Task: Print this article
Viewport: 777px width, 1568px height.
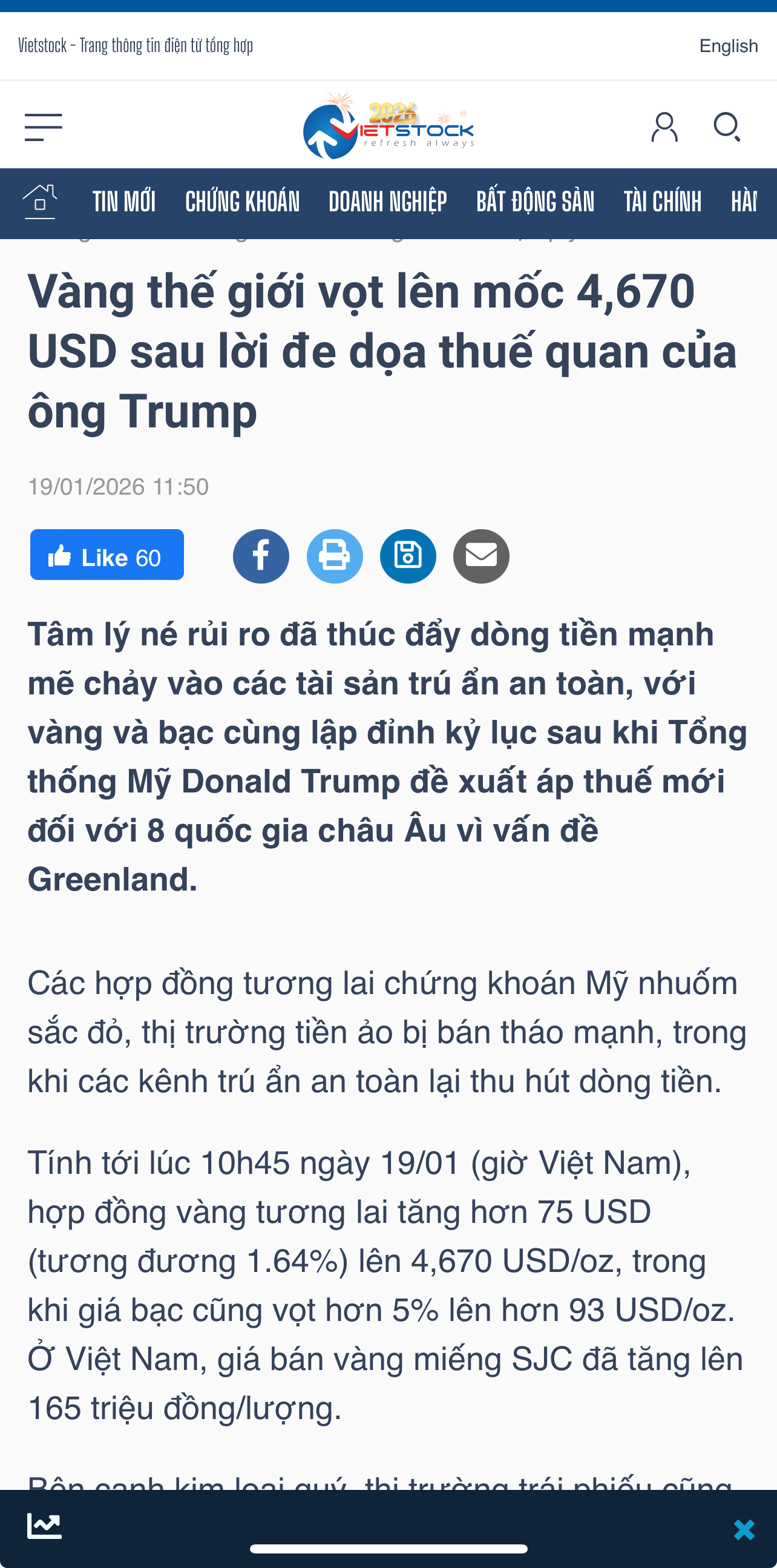Action: pos(335,556)
